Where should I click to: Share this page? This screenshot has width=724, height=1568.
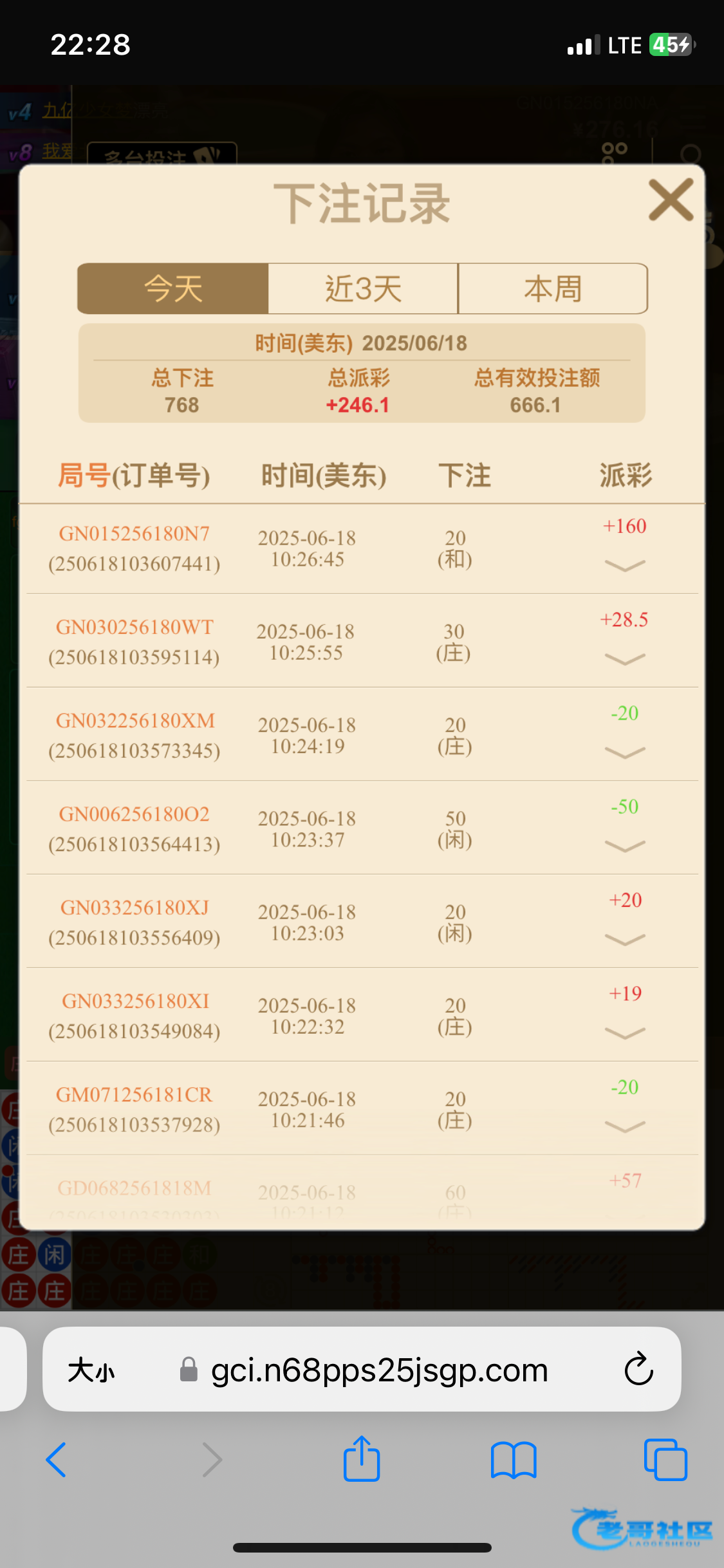(362, 1458)
